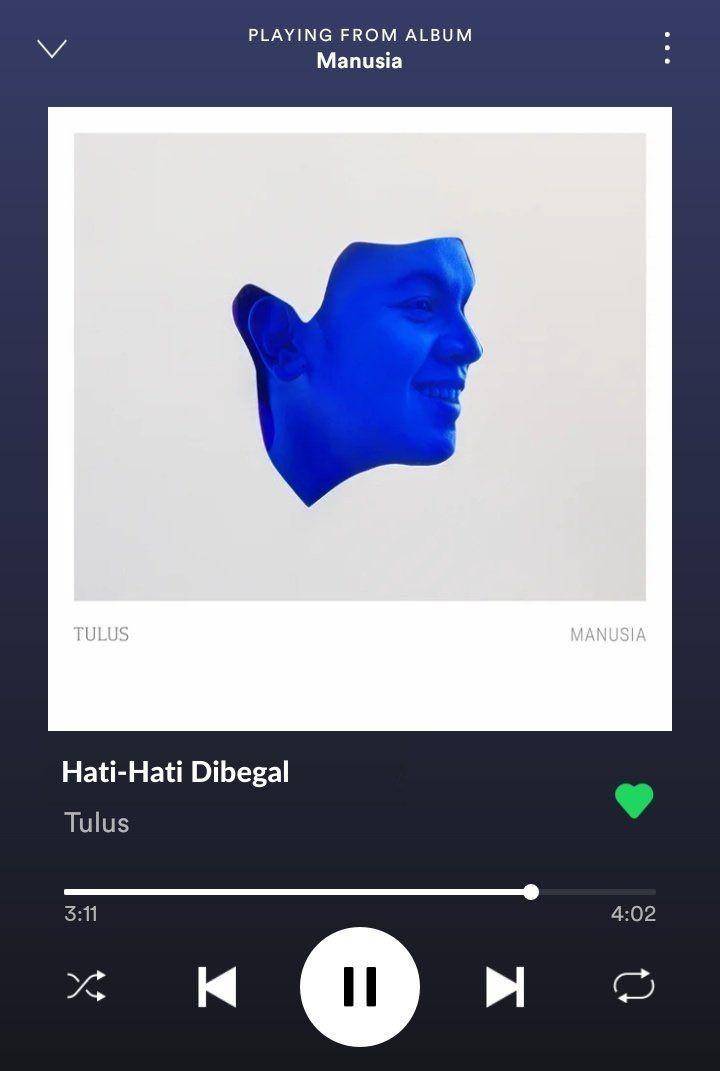Remove Hati-Hati Dibegal from liked songs
The height and width of the screenshot is (1071, 720).
coord(633,800)
